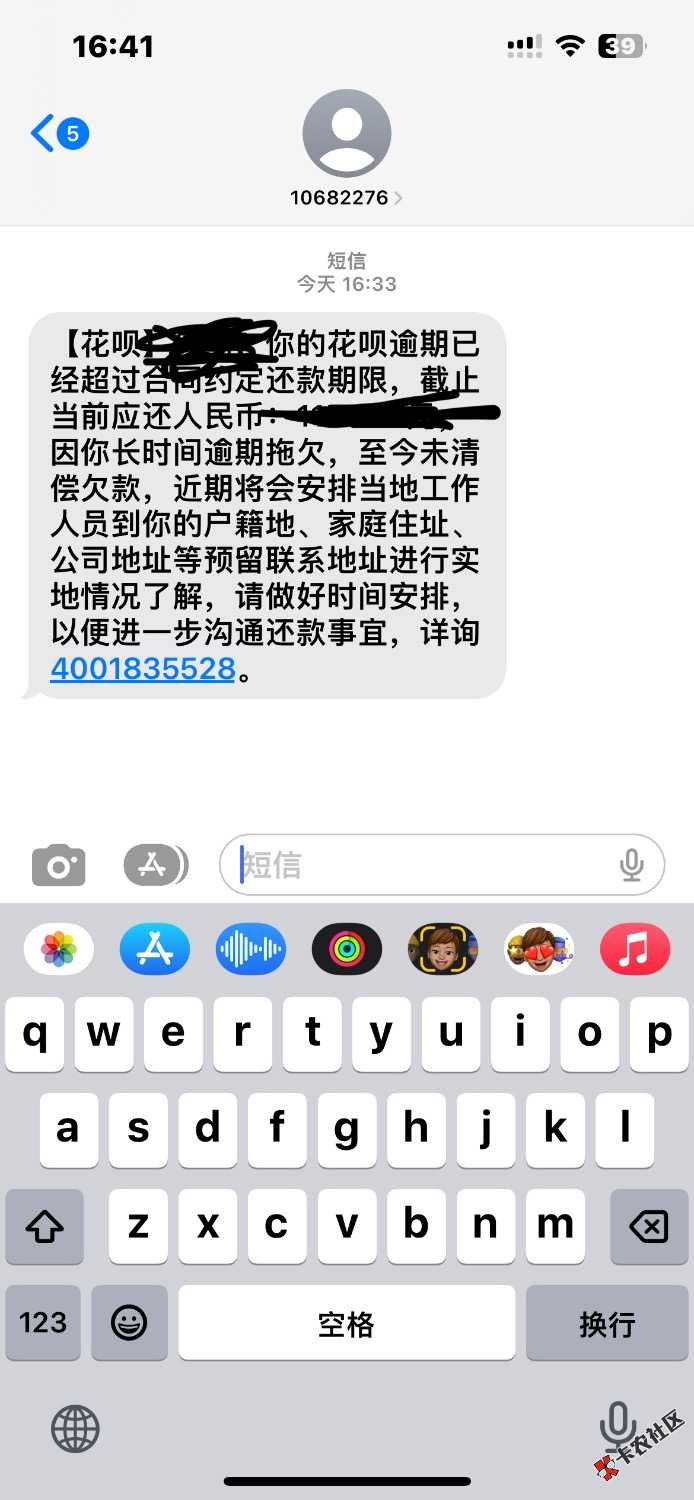
Task: Open the Music app in the strip
Action: [634, 949]
